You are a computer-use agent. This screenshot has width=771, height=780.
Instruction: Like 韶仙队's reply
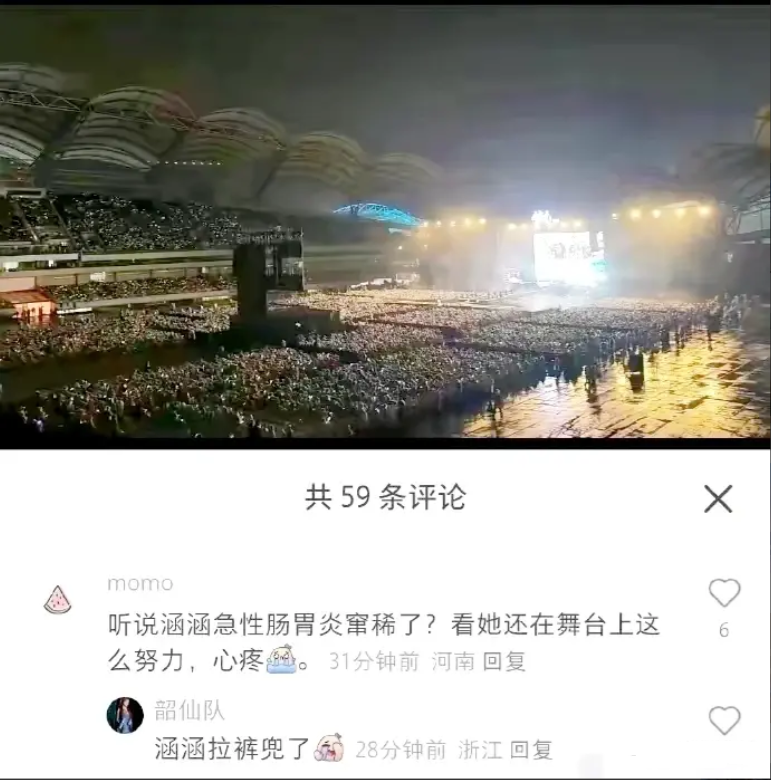tap(724, 720)
